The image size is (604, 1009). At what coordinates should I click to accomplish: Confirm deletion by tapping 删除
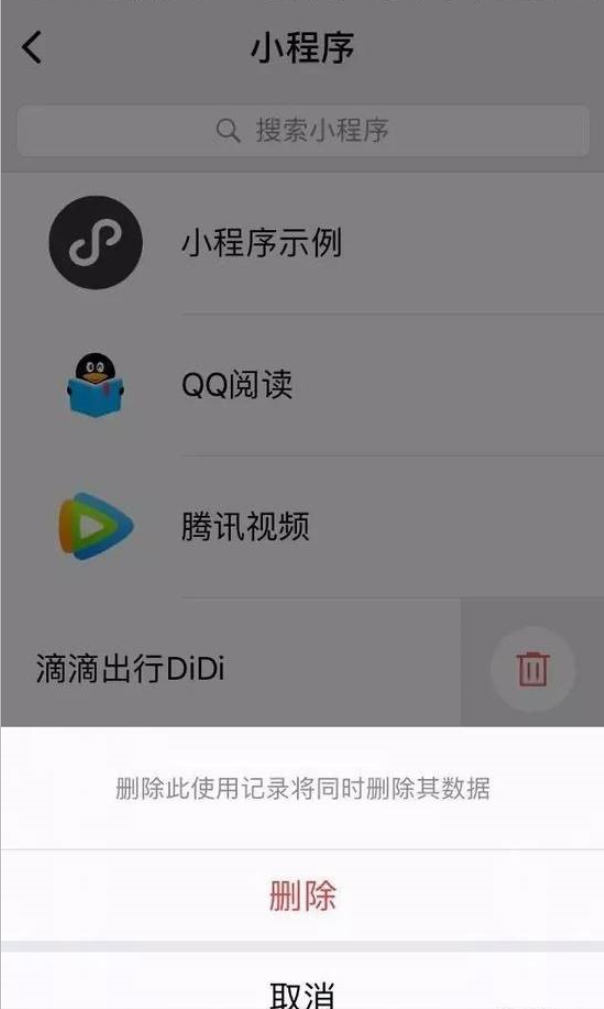point(302,896)
